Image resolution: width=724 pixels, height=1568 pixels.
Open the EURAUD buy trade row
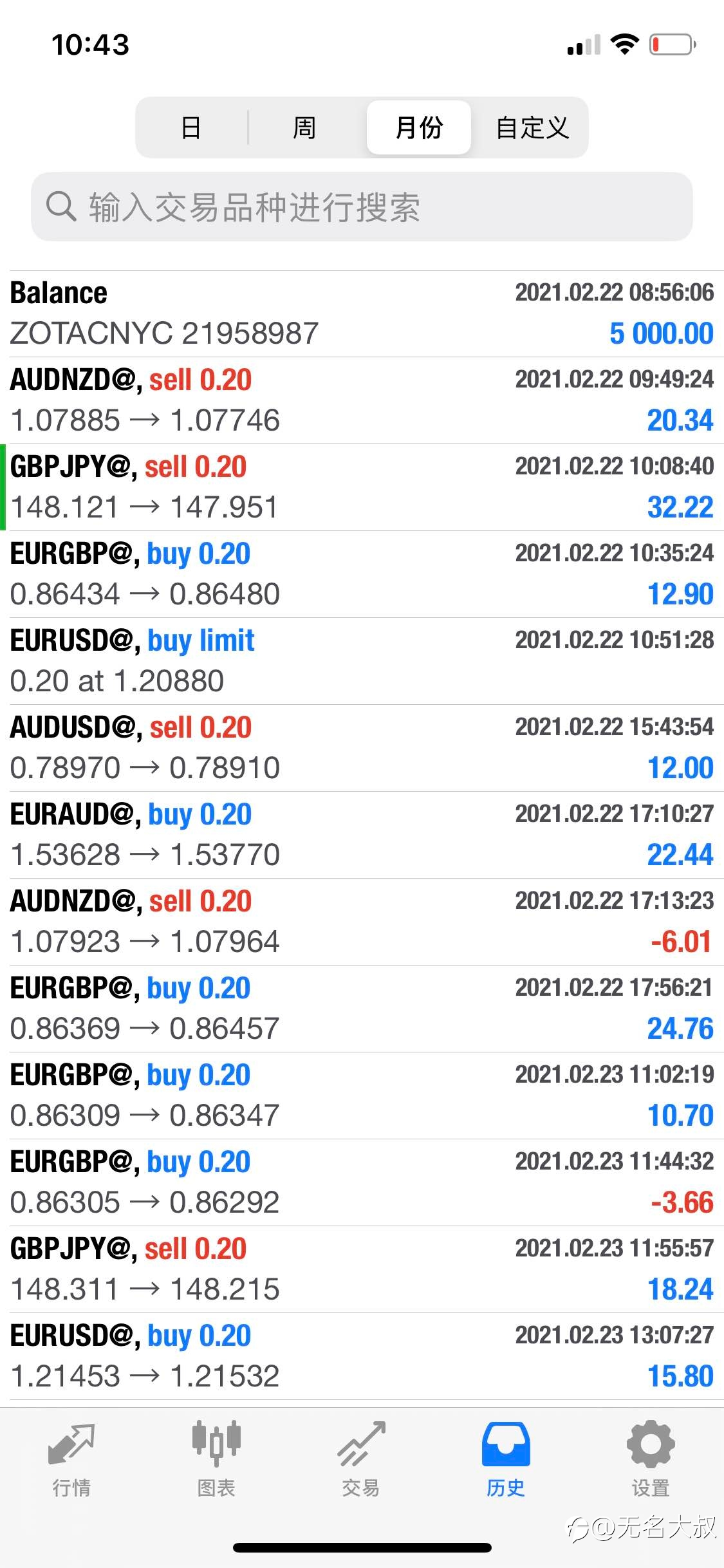pos(362,835)
